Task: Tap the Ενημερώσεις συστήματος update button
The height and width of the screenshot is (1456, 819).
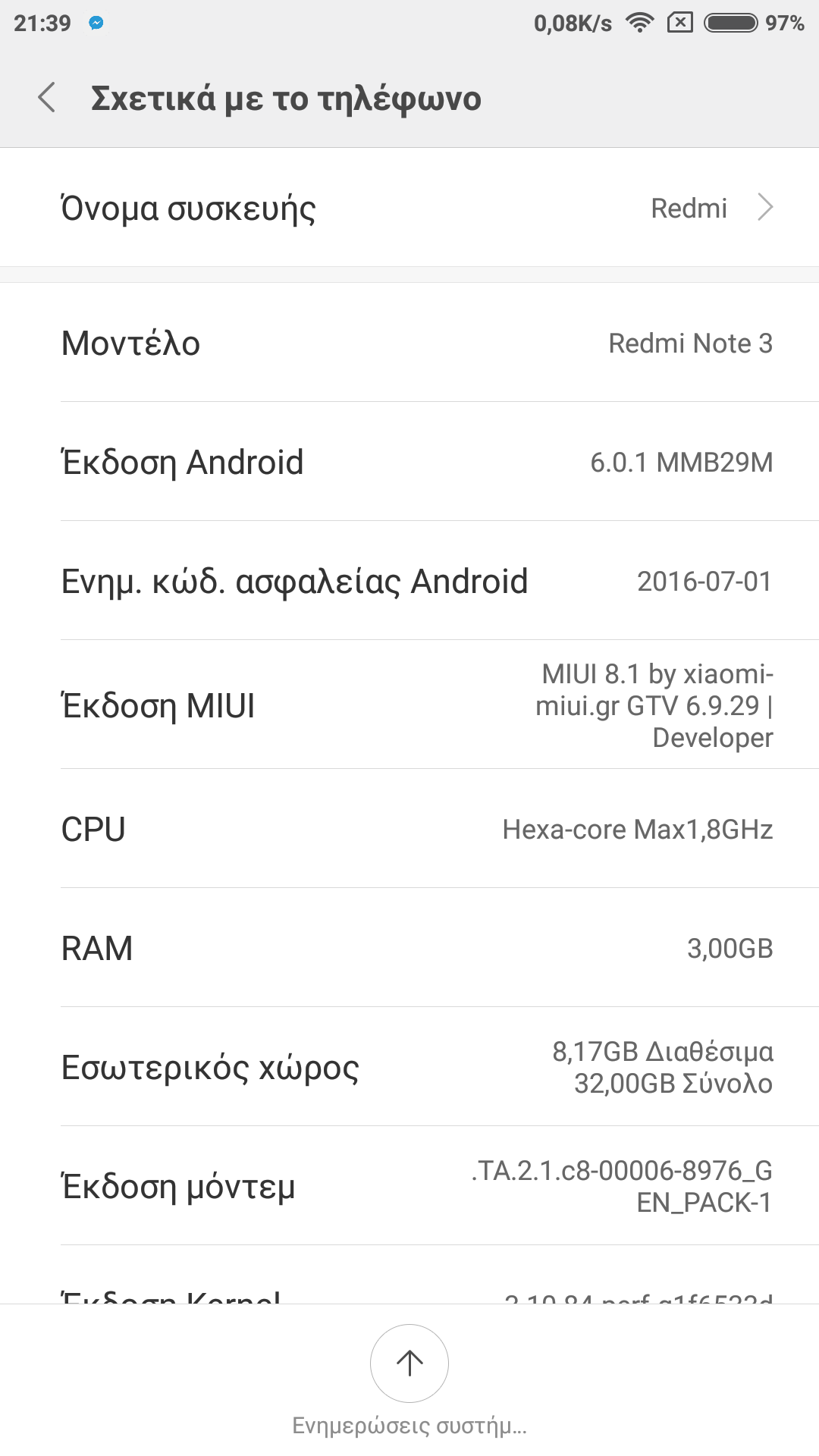Action: (x=409, y=1363)
